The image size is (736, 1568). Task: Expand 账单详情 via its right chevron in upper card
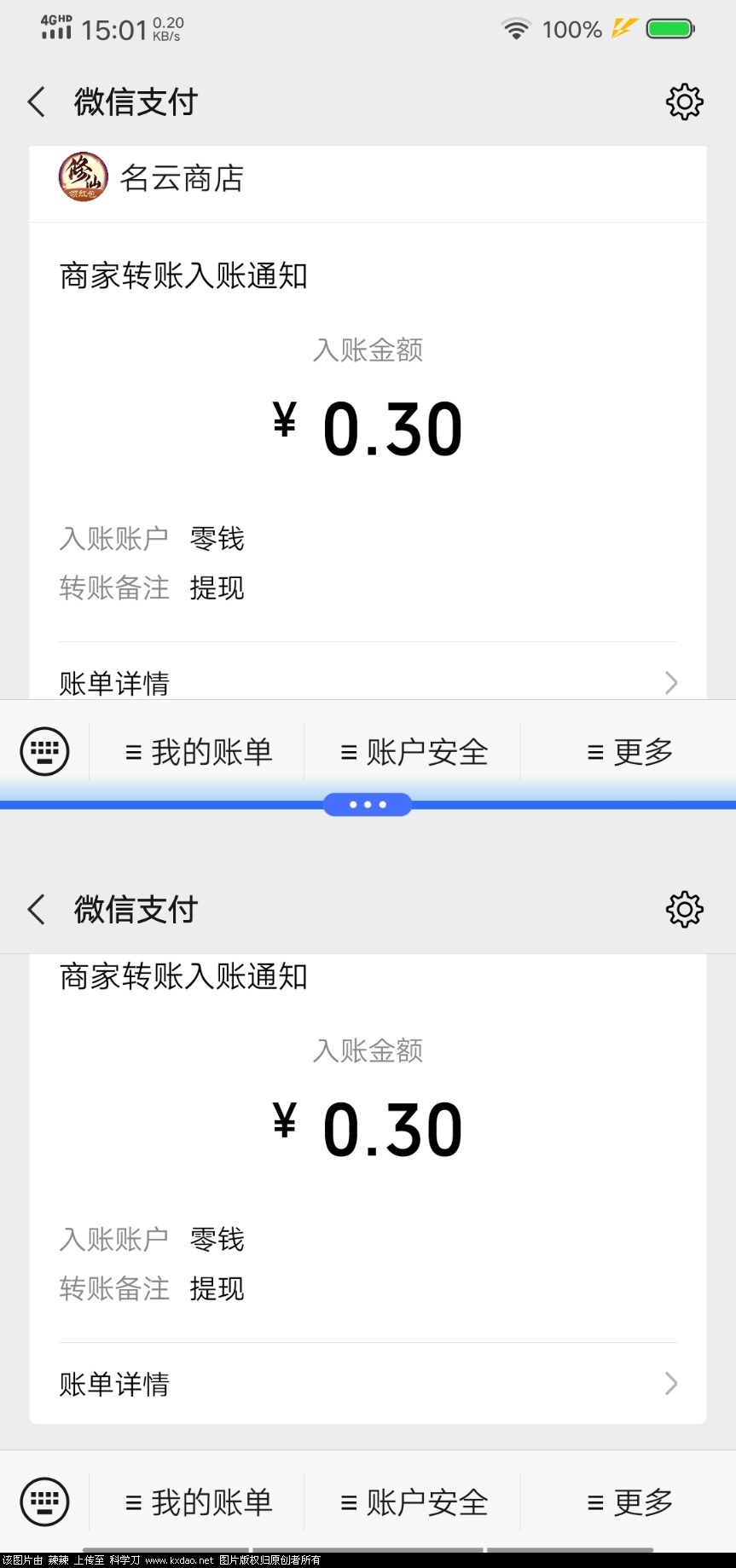coord(671,682)
